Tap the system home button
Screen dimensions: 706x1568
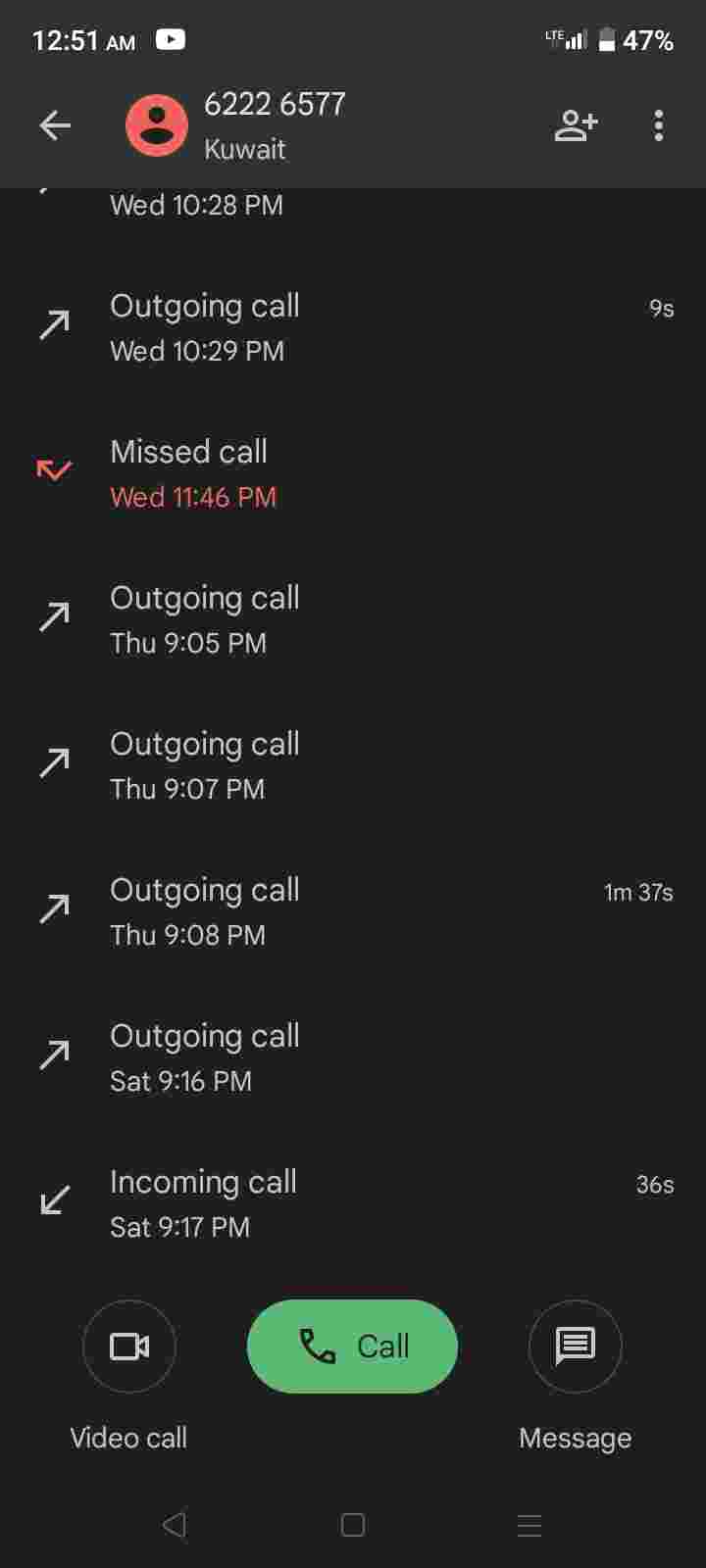[x=353, y=1525]
